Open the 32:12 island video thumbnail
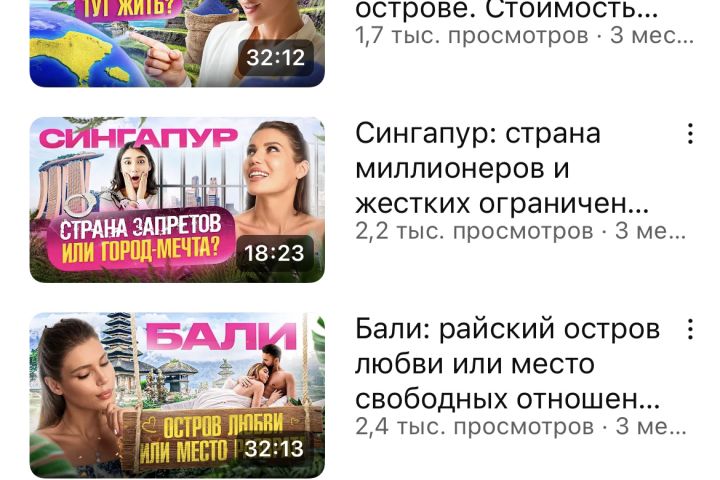 (x=177, y=42)
